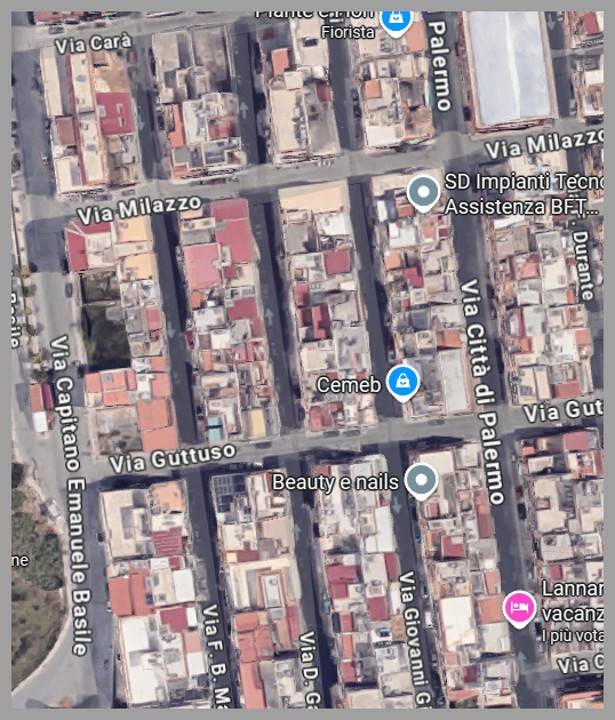Open the Fiorista shop pin
This screenshot has height=720, width=615.
pyautogui.click(x=396, y=20)
